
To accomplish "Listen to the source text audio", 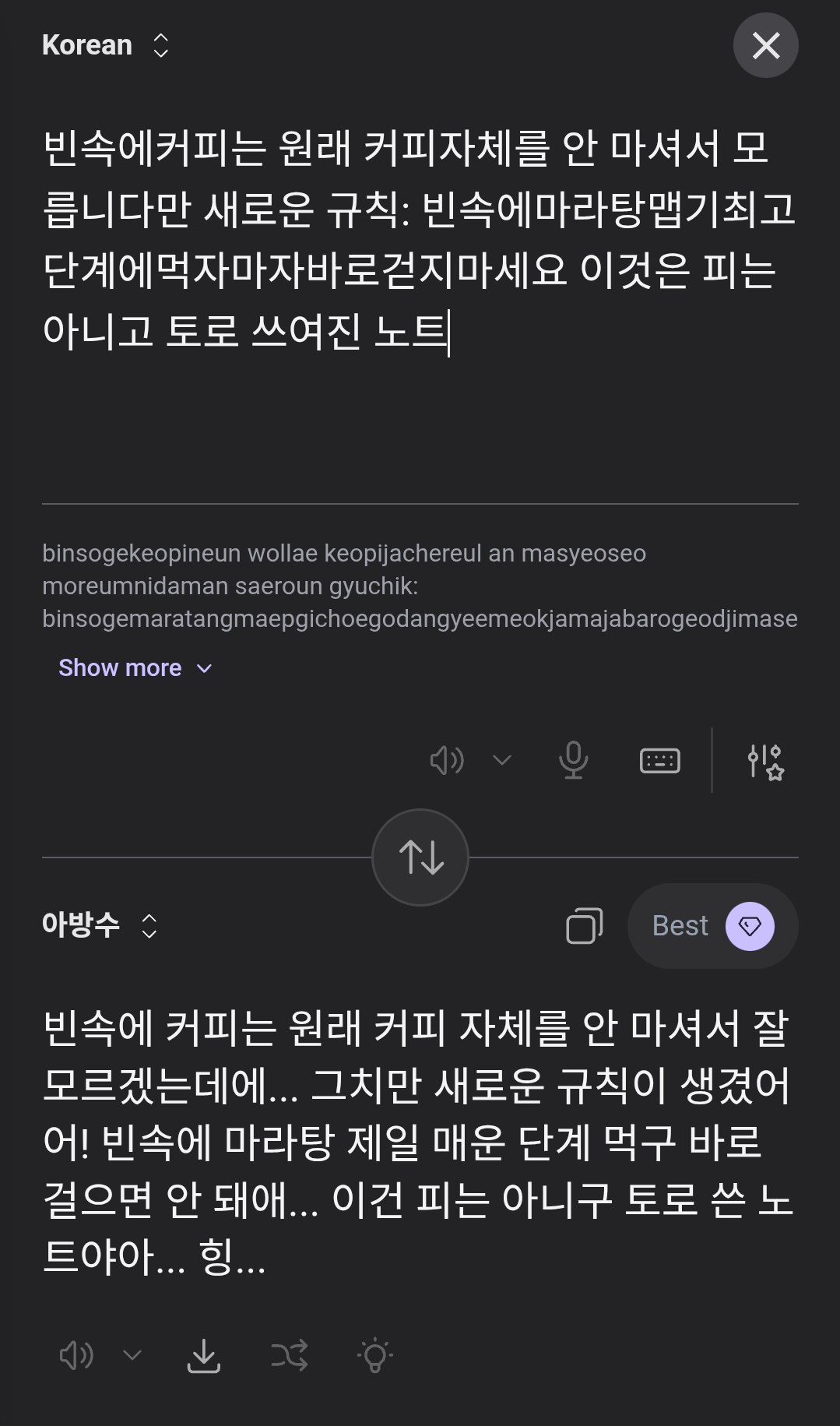I will [447, 760].
